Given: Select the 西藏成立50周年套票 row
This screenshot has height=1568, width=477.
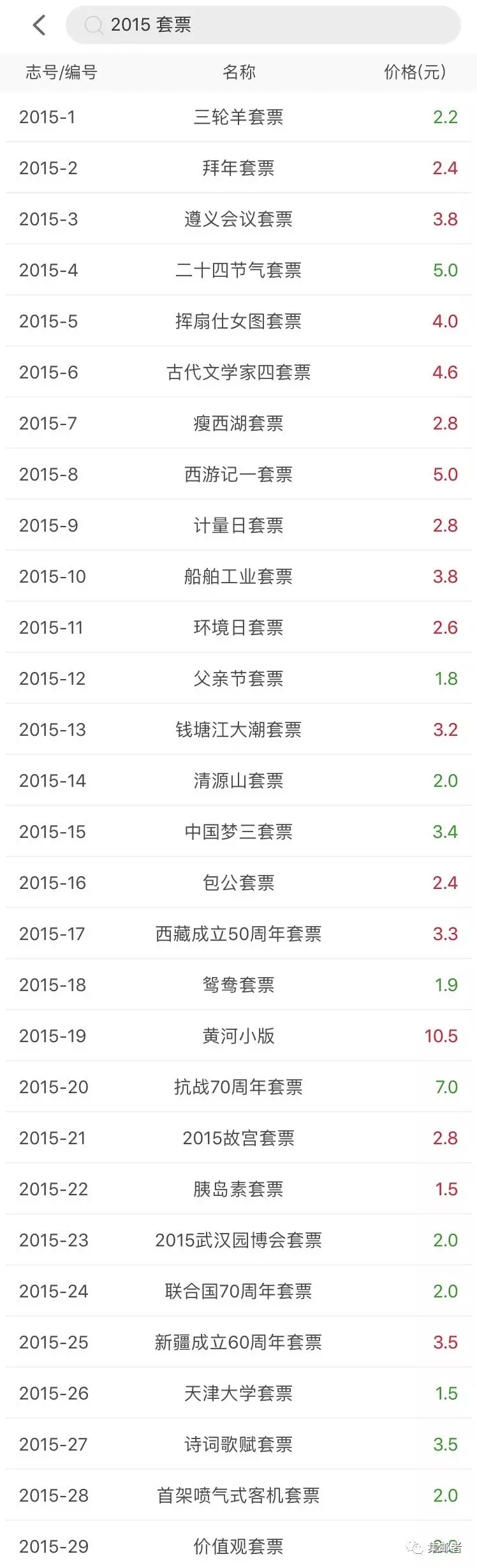Looking at the screenshot, I should click(238, 934).
